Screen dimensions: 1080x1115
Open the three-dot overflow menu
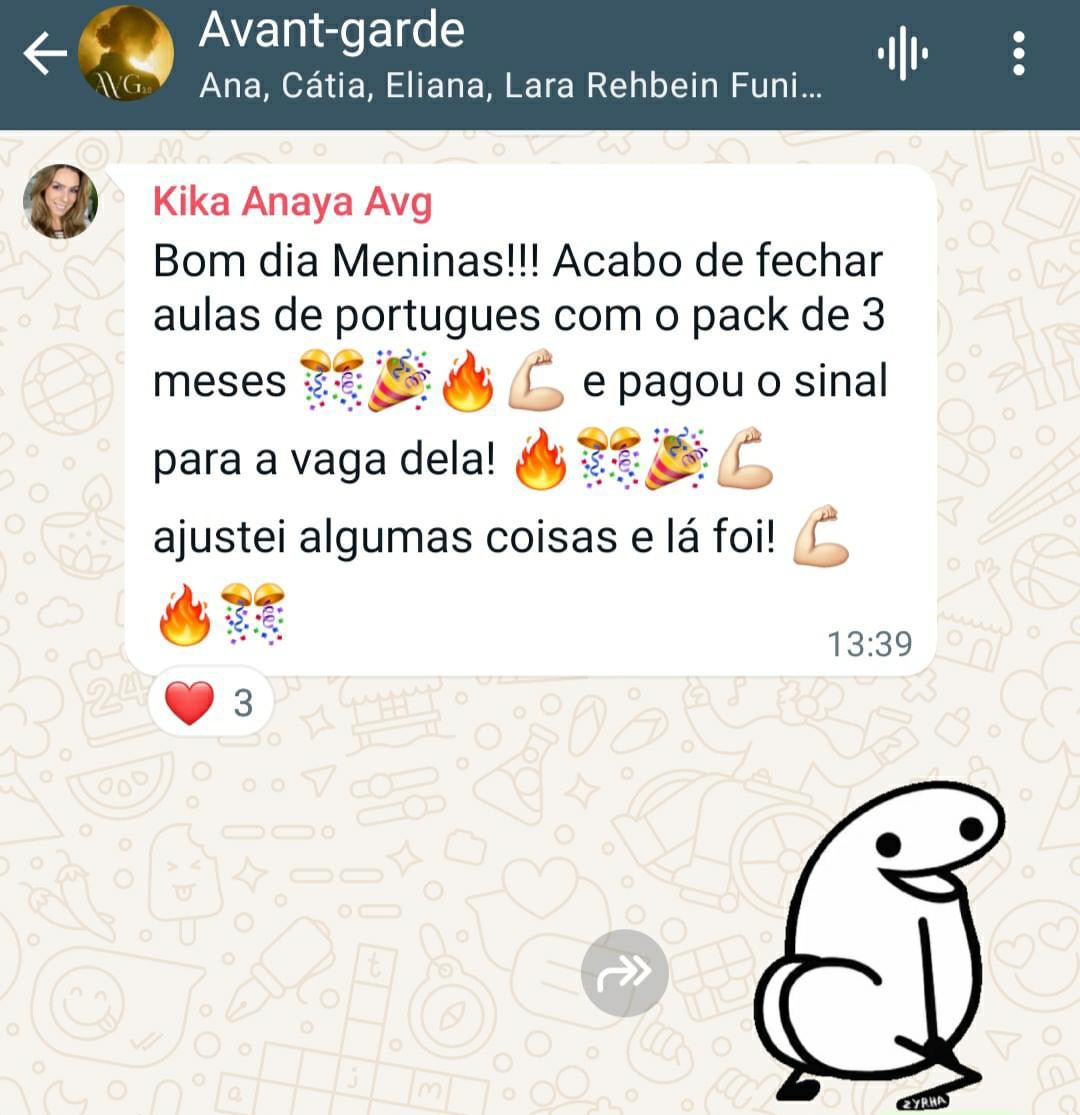click(1018, 54)
